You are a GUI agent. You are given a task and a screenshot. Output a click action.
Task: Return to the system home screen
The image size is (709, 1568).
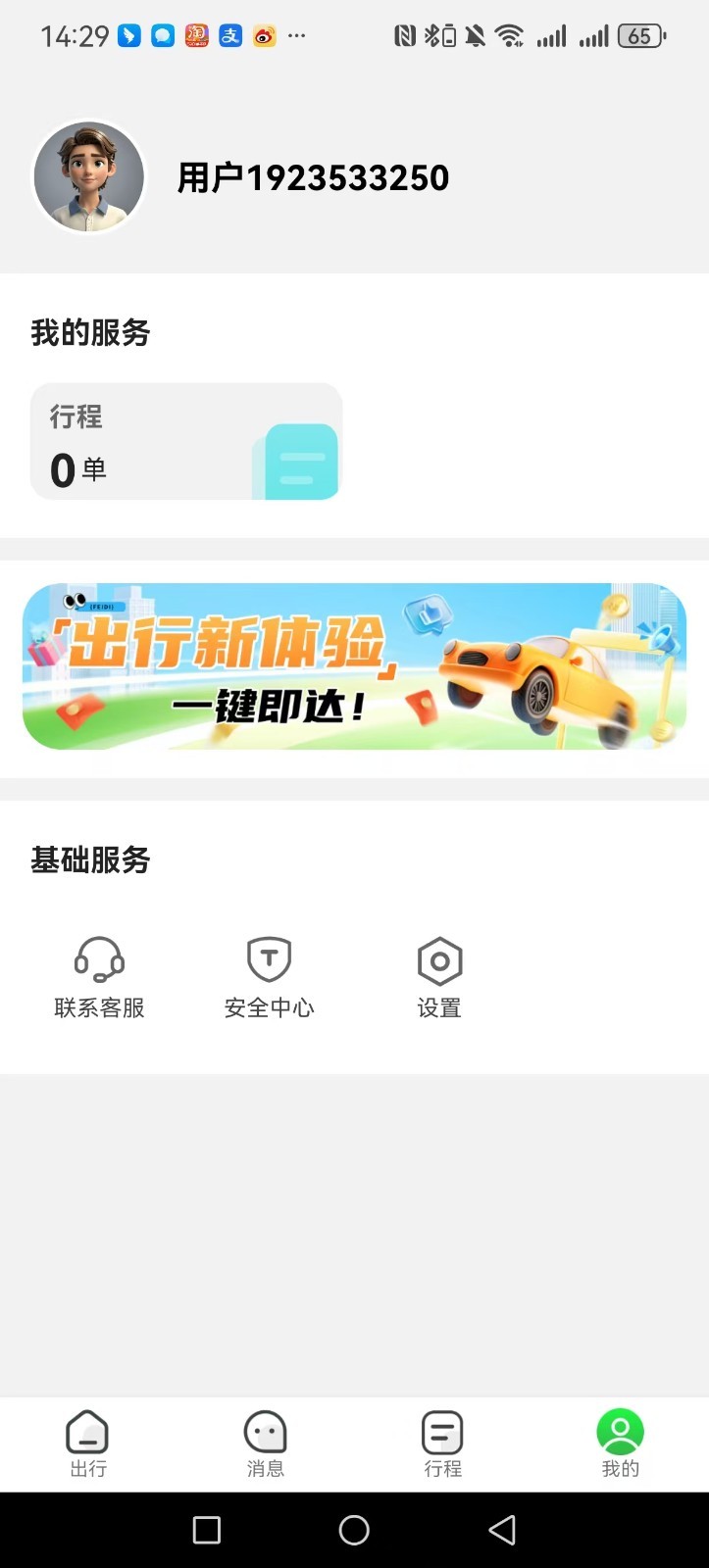point(354,1530)
